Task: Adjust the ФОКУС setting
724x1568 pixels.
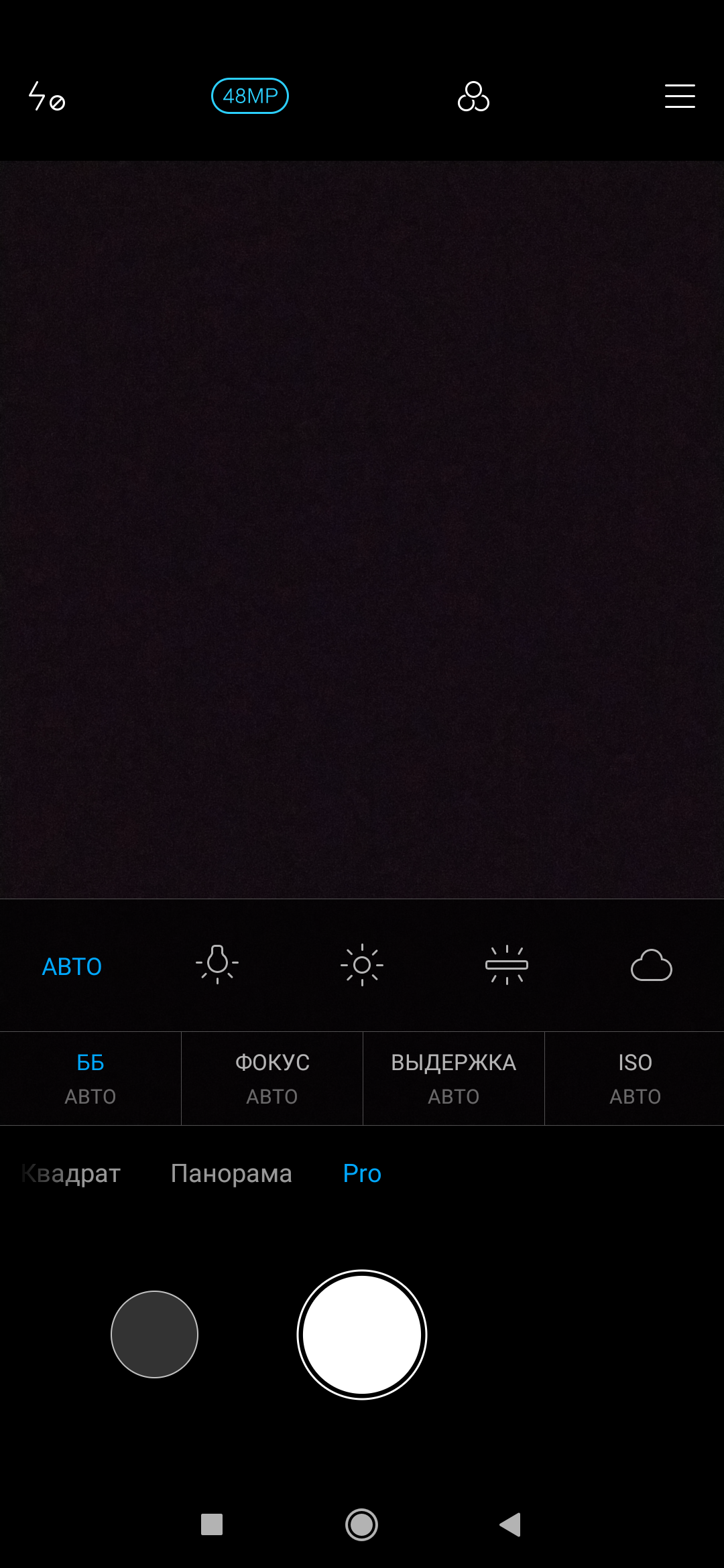Action: pyautogui.click(x=272, y=1078)
